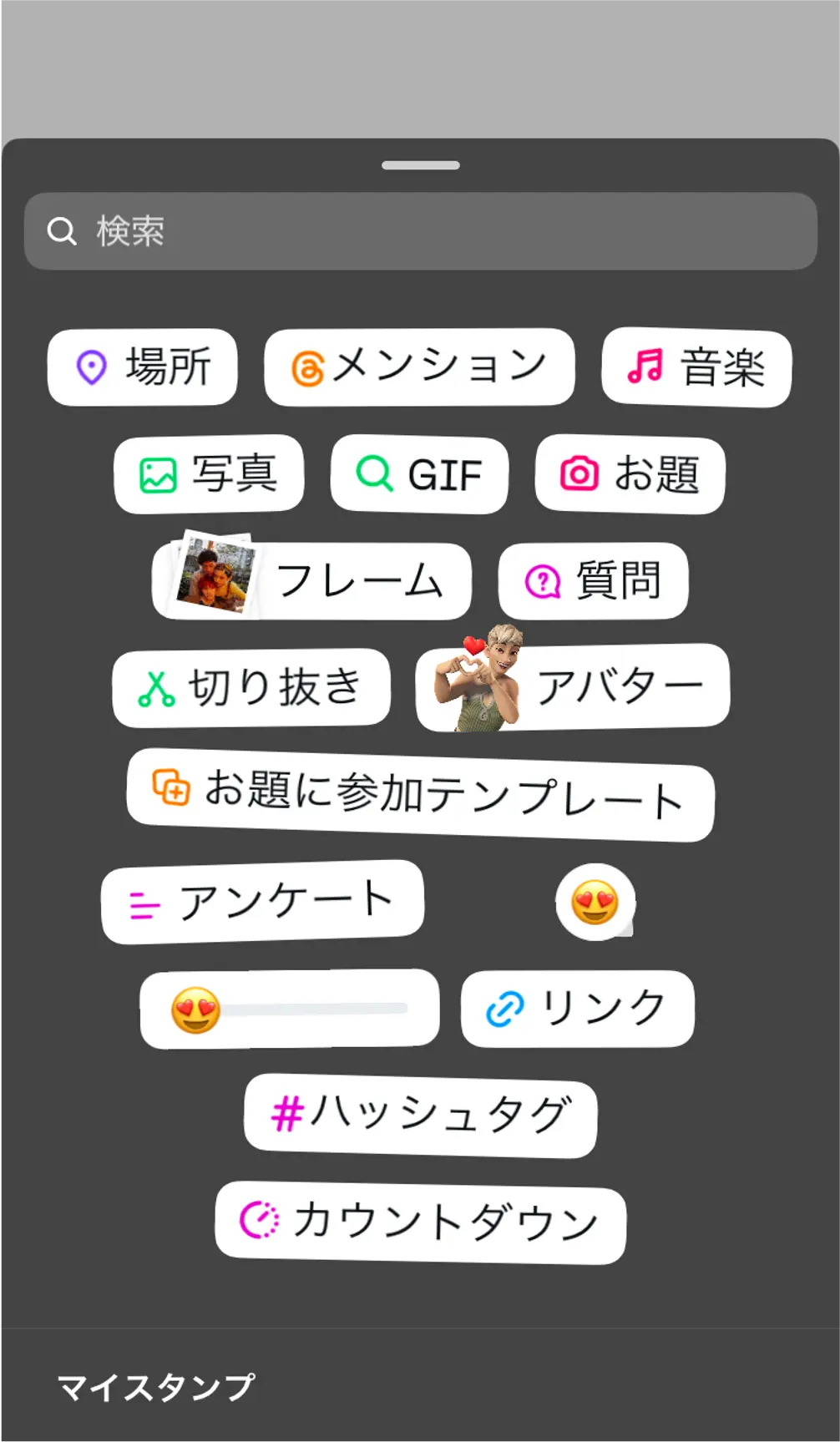Open the 切り抜き cutout sticker

point(251,688)
